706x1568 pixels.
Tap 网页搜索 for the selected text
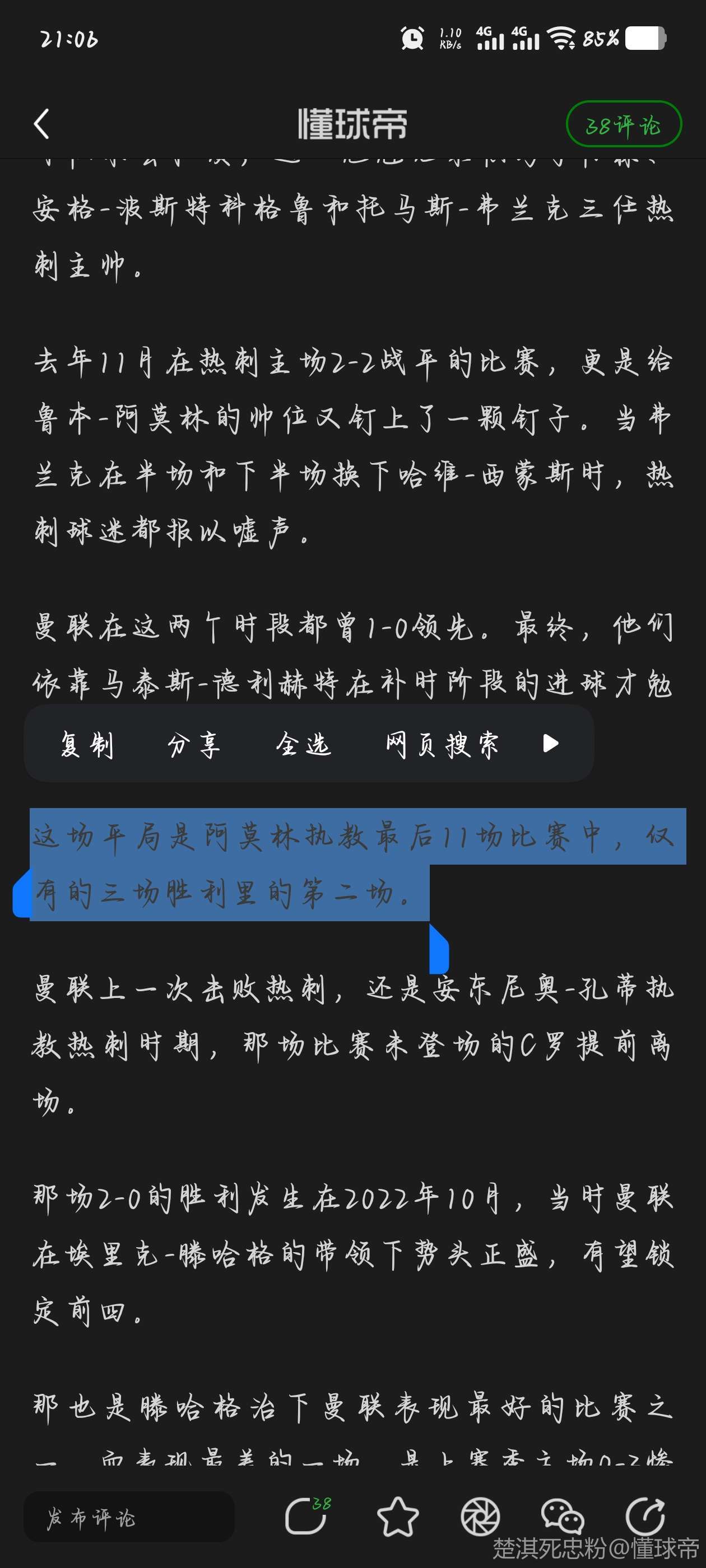coord(442,744)
